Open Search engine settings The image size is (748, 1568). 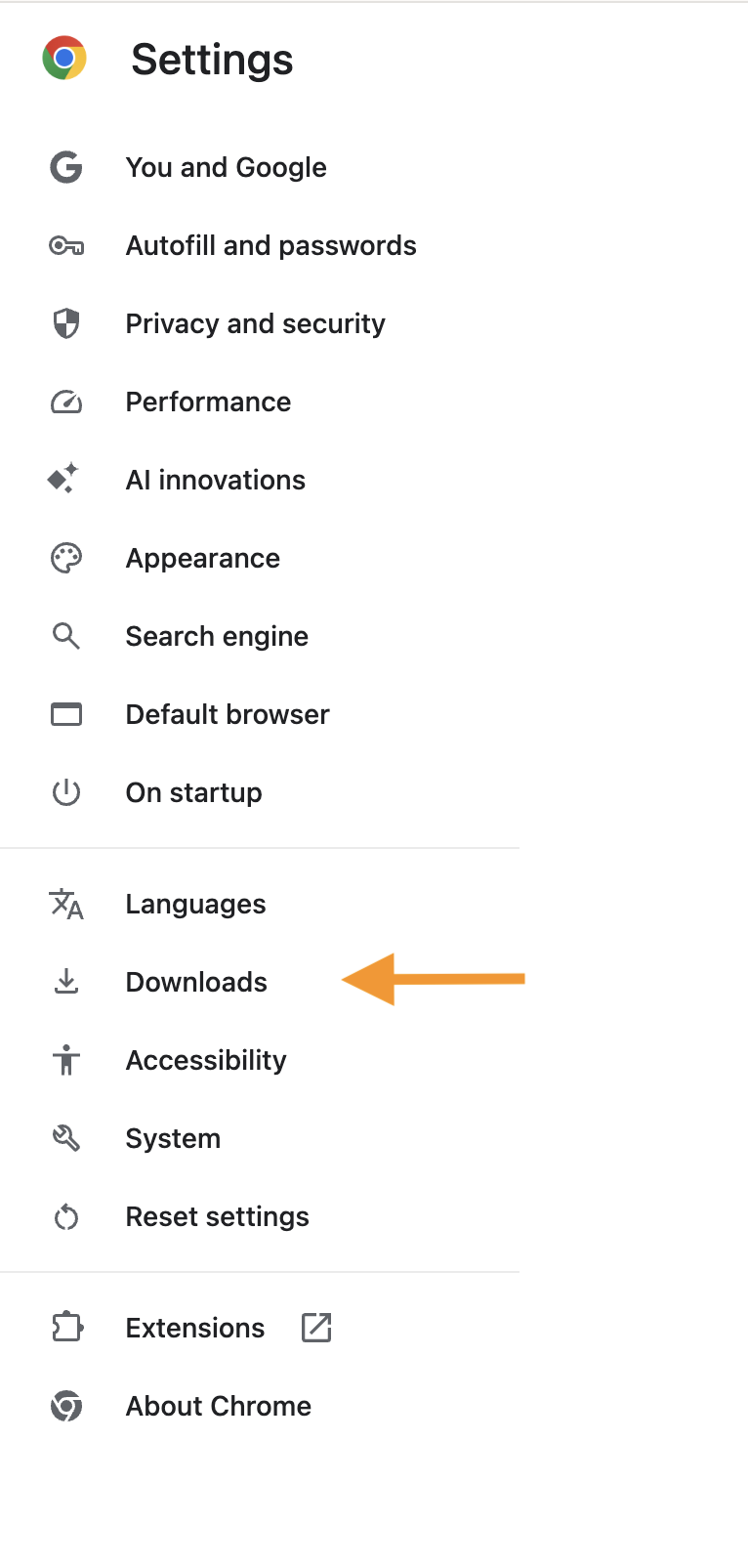pyautogui.click(x=217, y=637)
